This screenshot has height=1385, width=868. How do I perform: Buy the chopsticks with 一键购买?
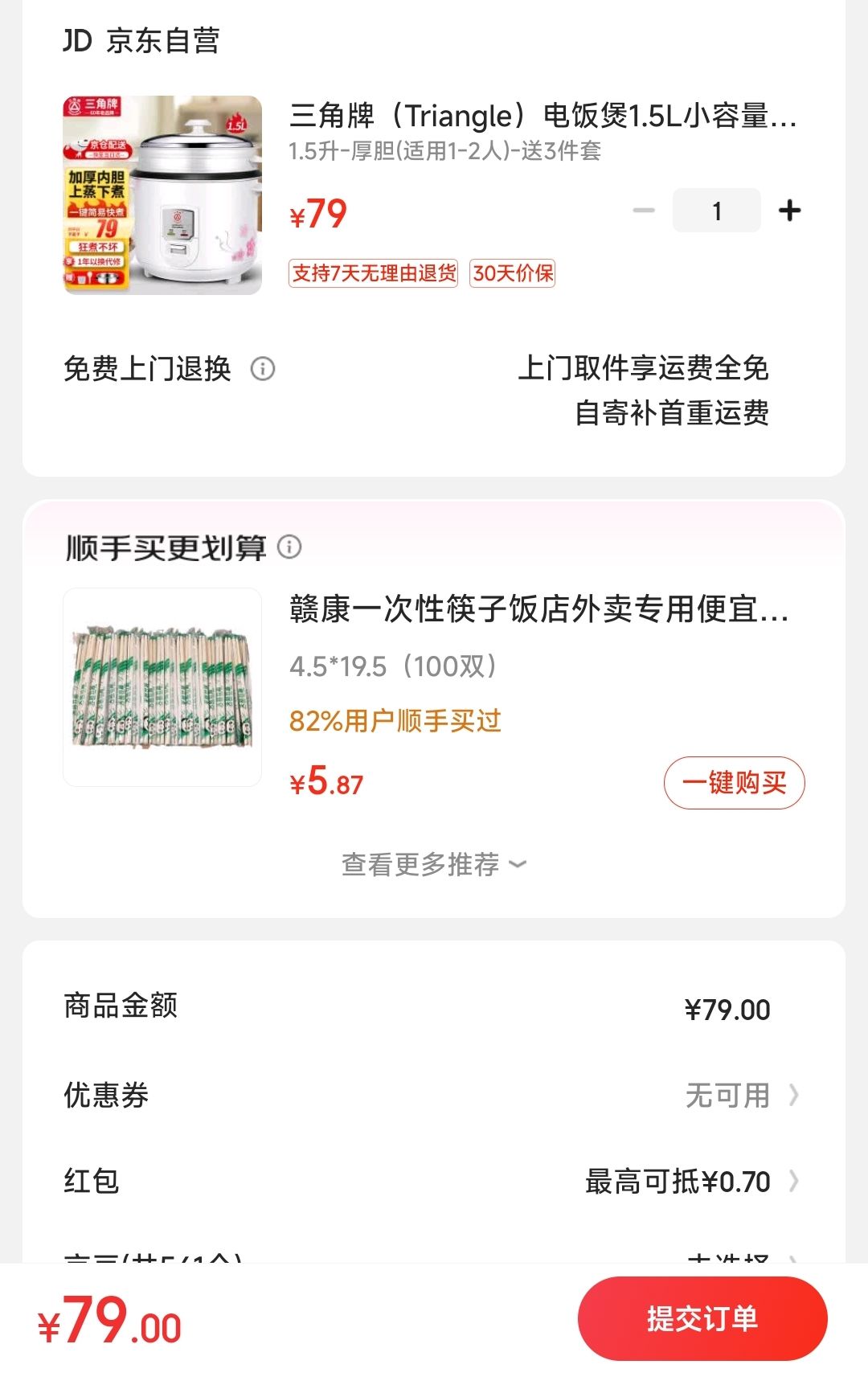[x=734, y=782]
